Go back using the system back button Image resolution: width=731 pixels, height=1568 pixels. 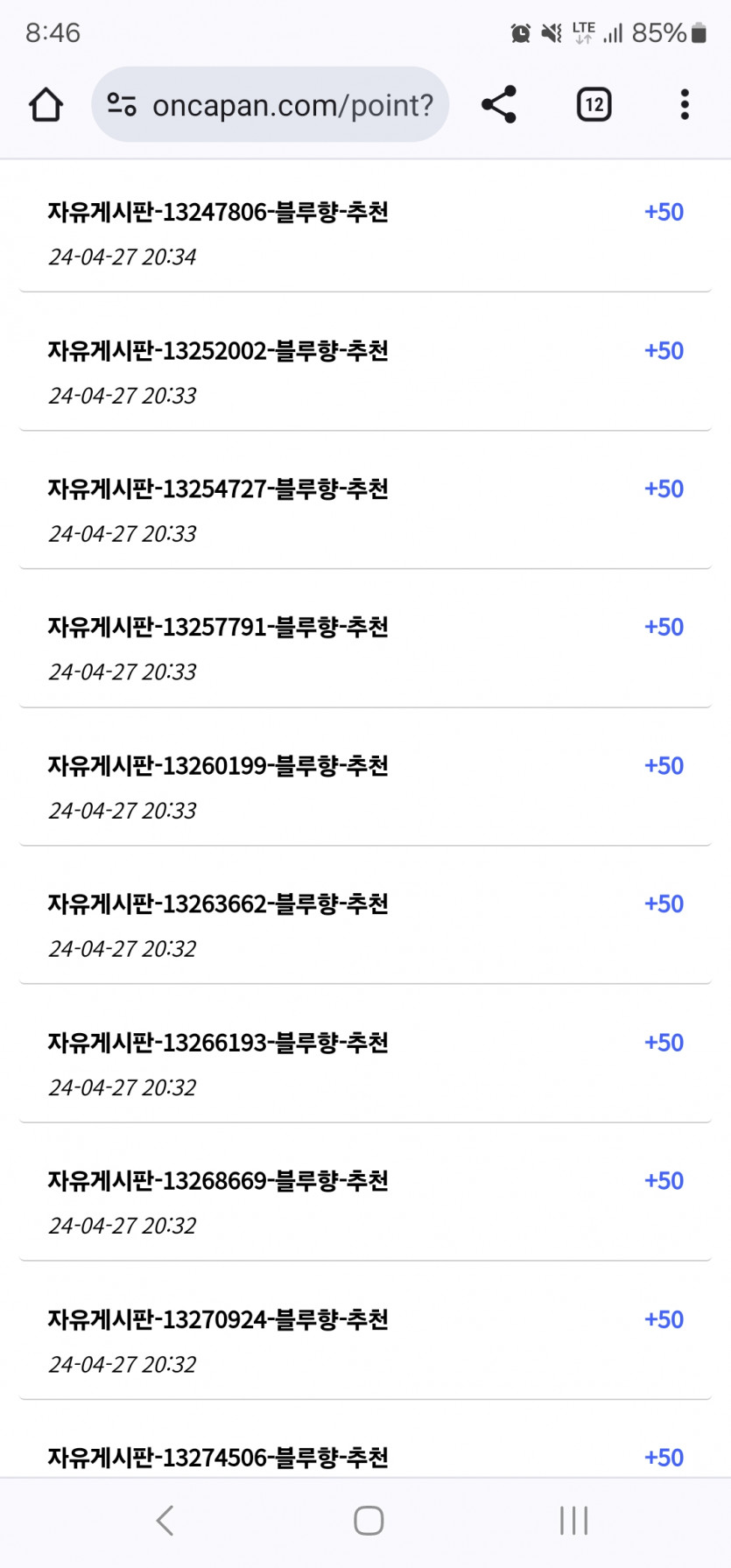[165, 1521]
